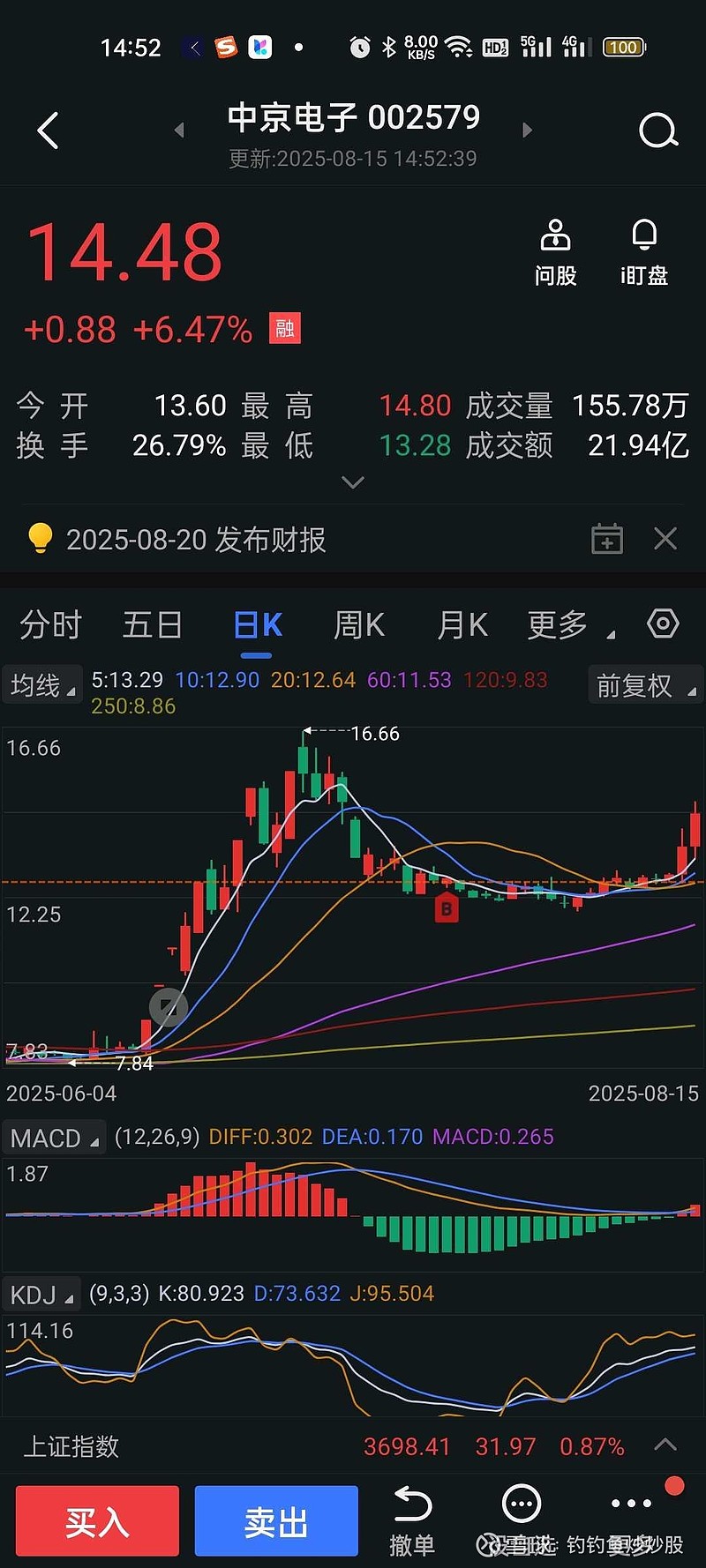This screenshot has height=1568, width=706.
Task: Switch to the previous stock arrow
Action: click(179, 131)
